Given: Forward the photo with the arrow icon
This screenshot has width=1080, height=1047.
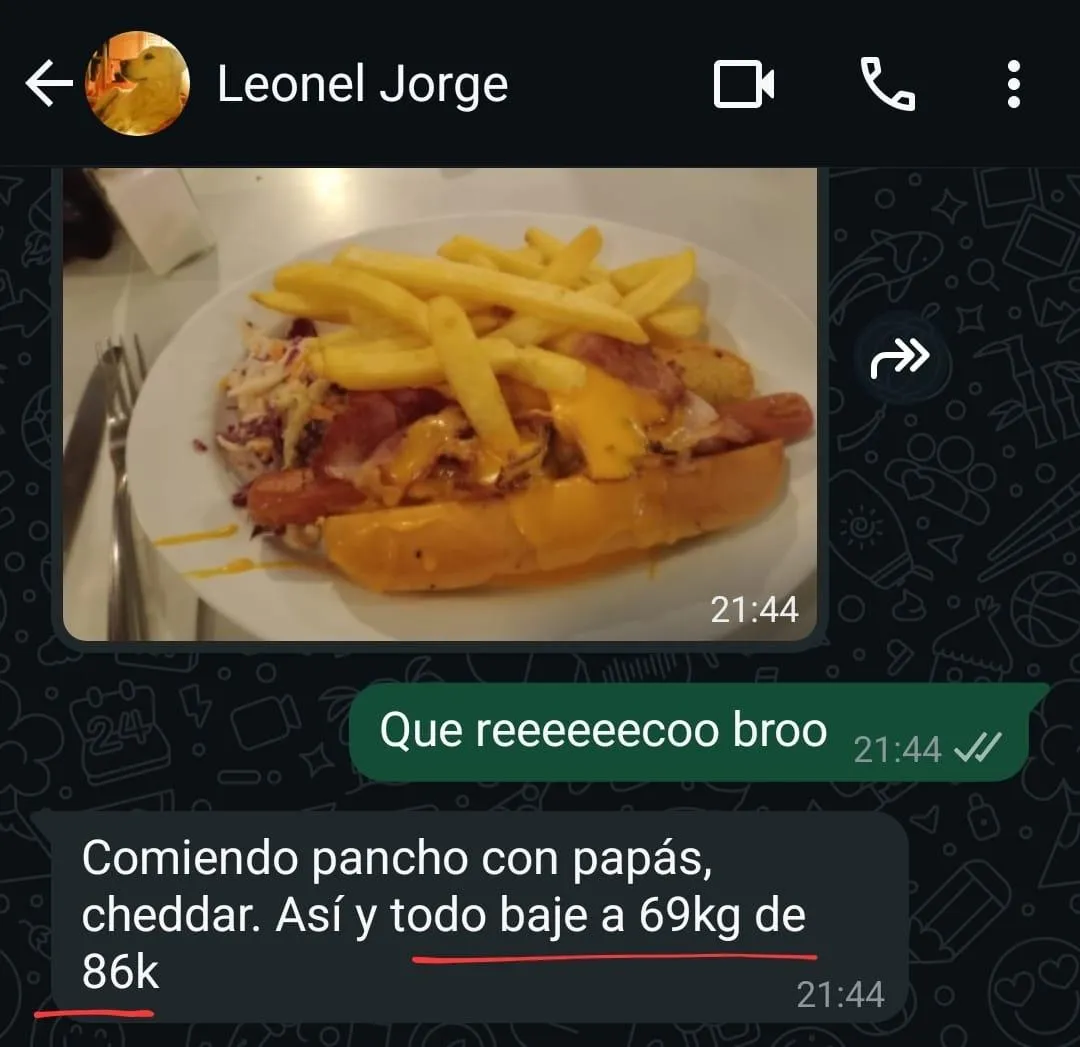Looking at the screenshot, I should click(900, 359).
